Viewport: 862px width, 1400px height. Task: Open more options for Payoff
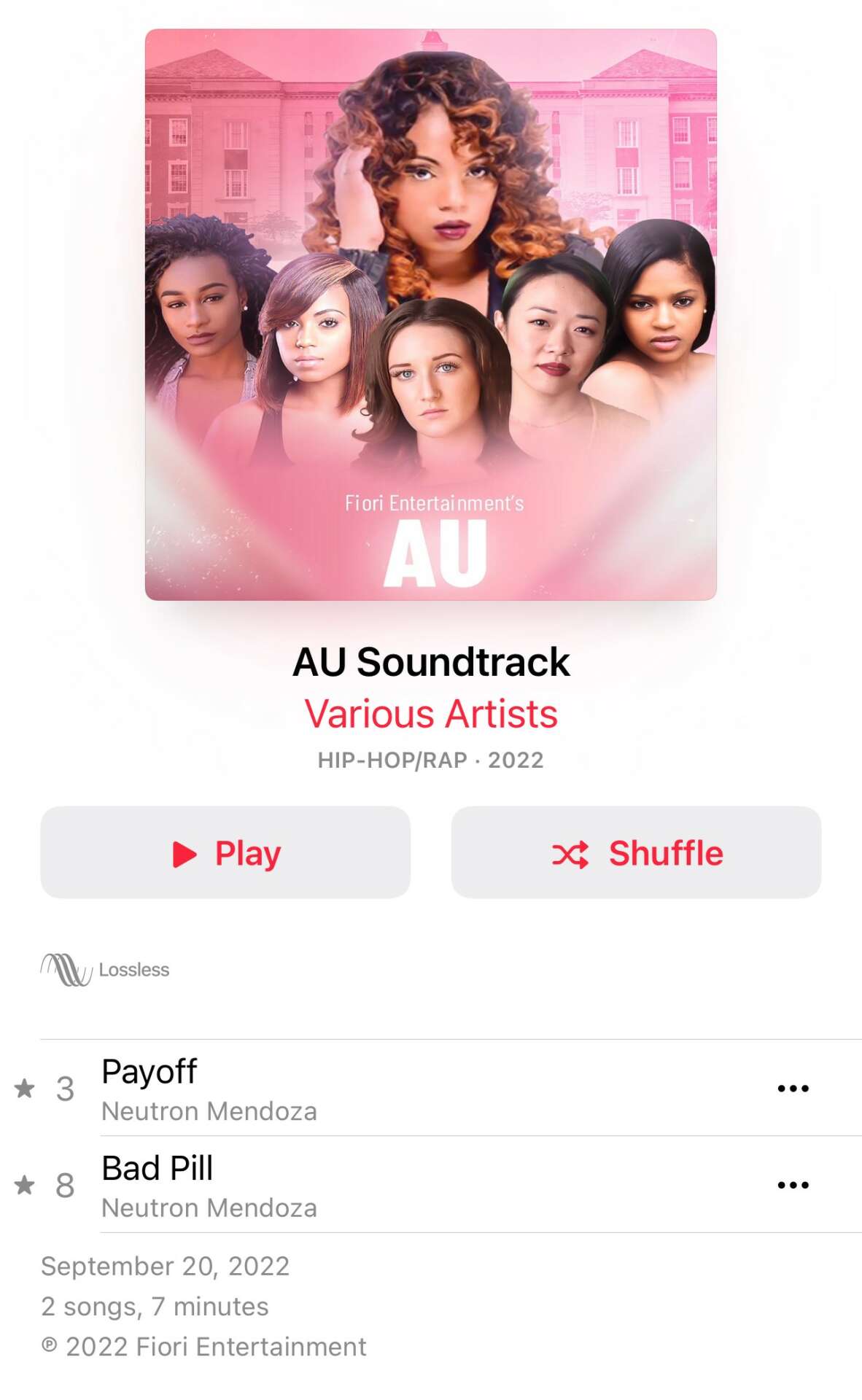click(x=793, y=1089)
